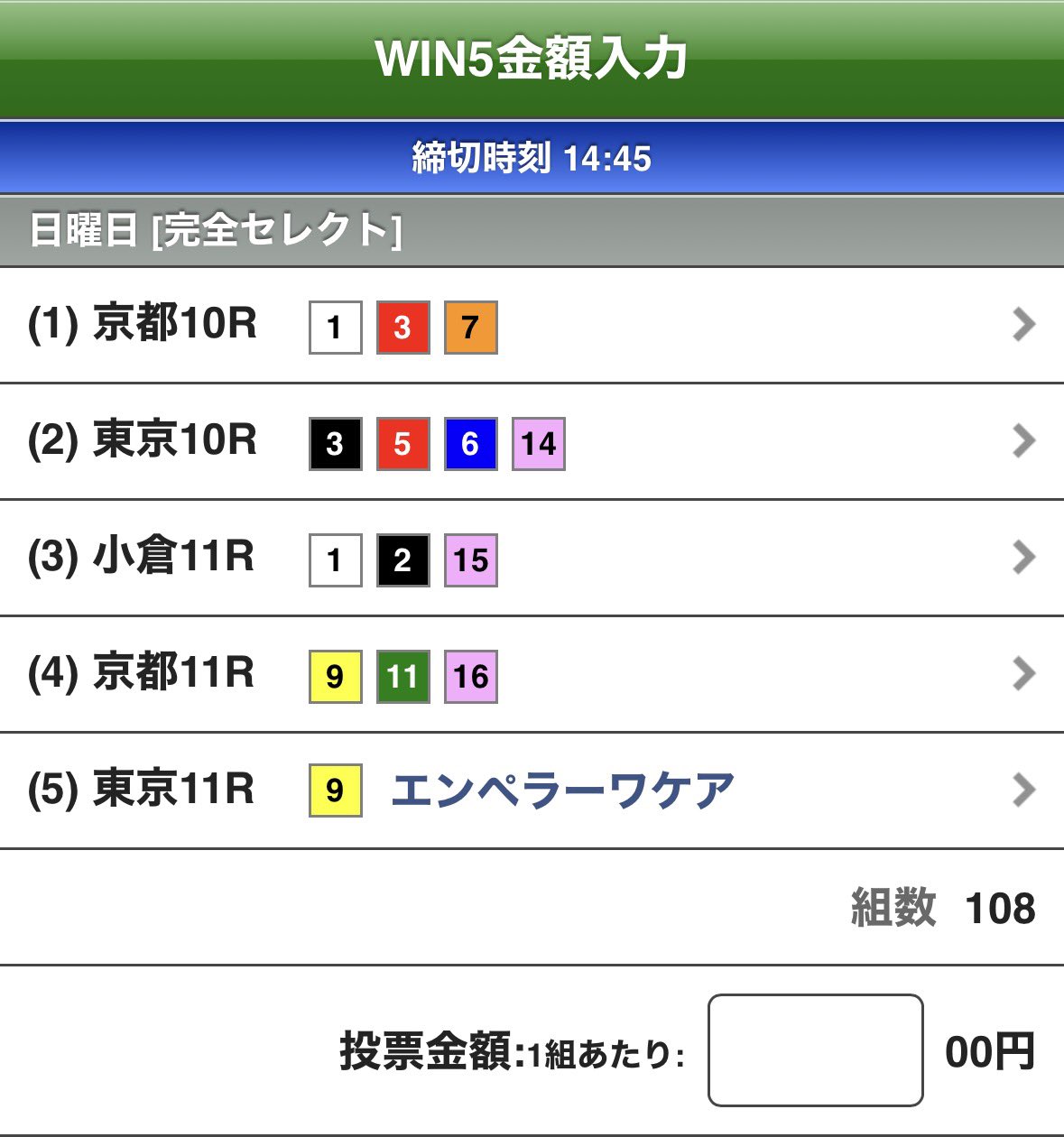
Task: Open the 京都10R selection row
Action: (532, 326)
